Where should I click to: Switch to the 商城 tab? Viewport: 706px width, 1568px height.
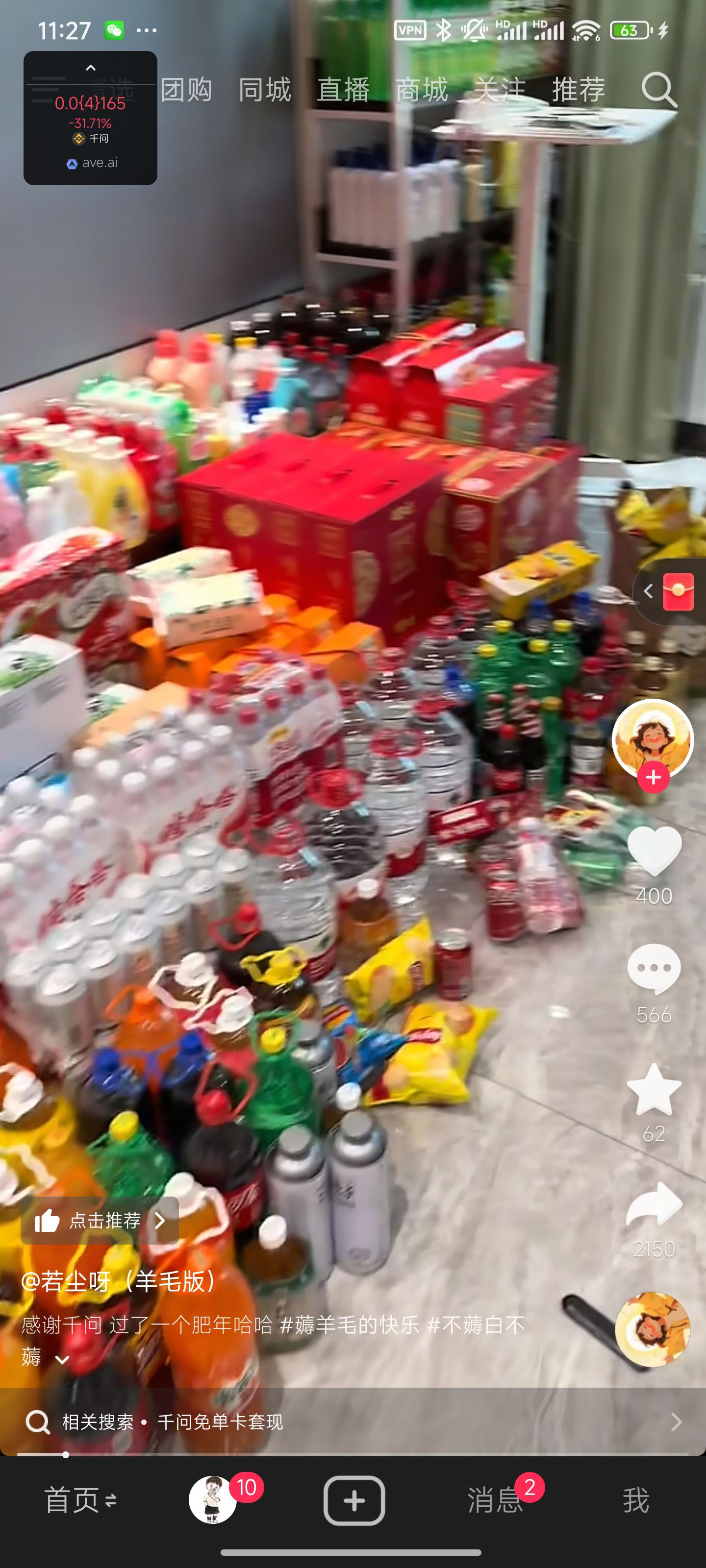pyautogui.click(x=422, y=90)
